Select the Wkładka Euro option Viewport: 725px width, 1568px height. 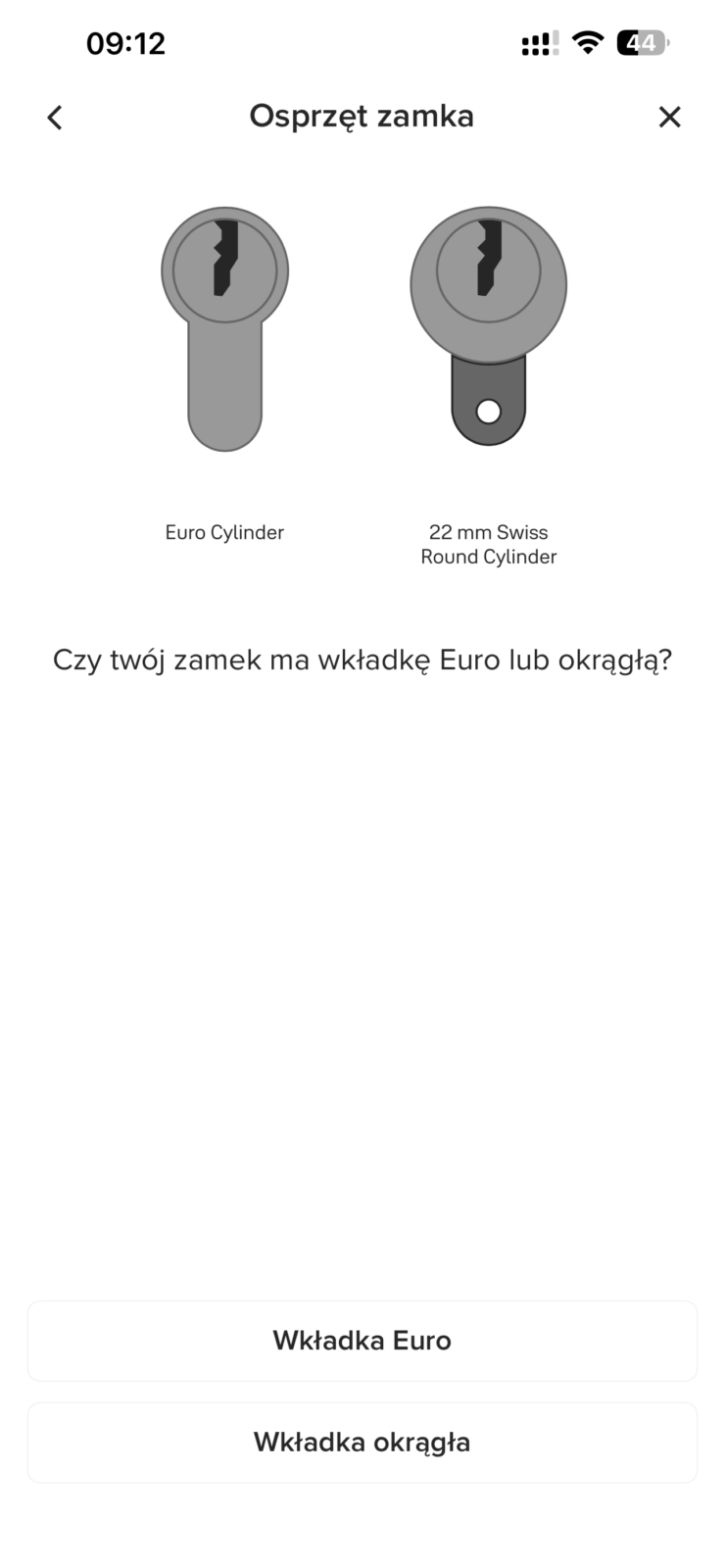coord(362,1341)
